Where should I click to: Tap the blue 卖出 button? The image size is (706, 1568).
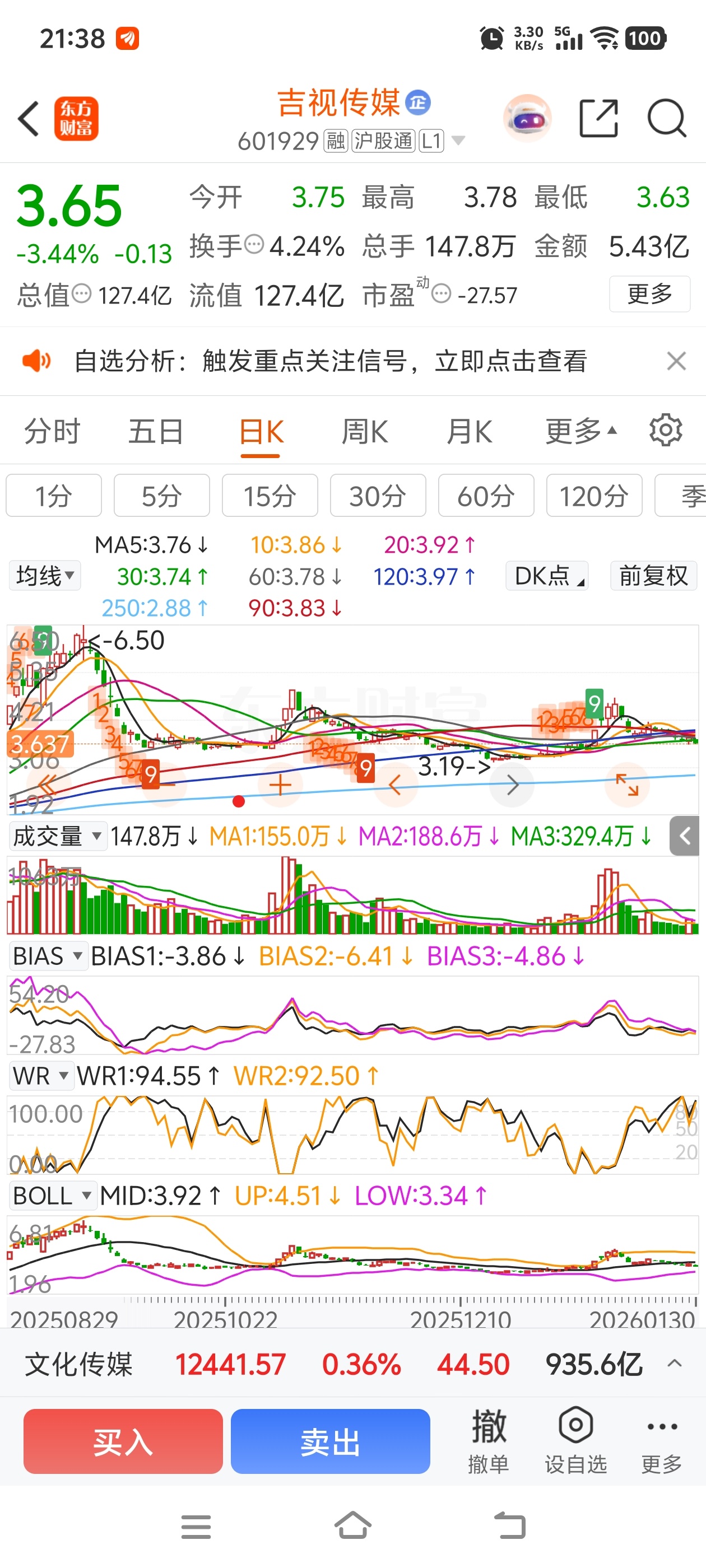click(330, 1441)
